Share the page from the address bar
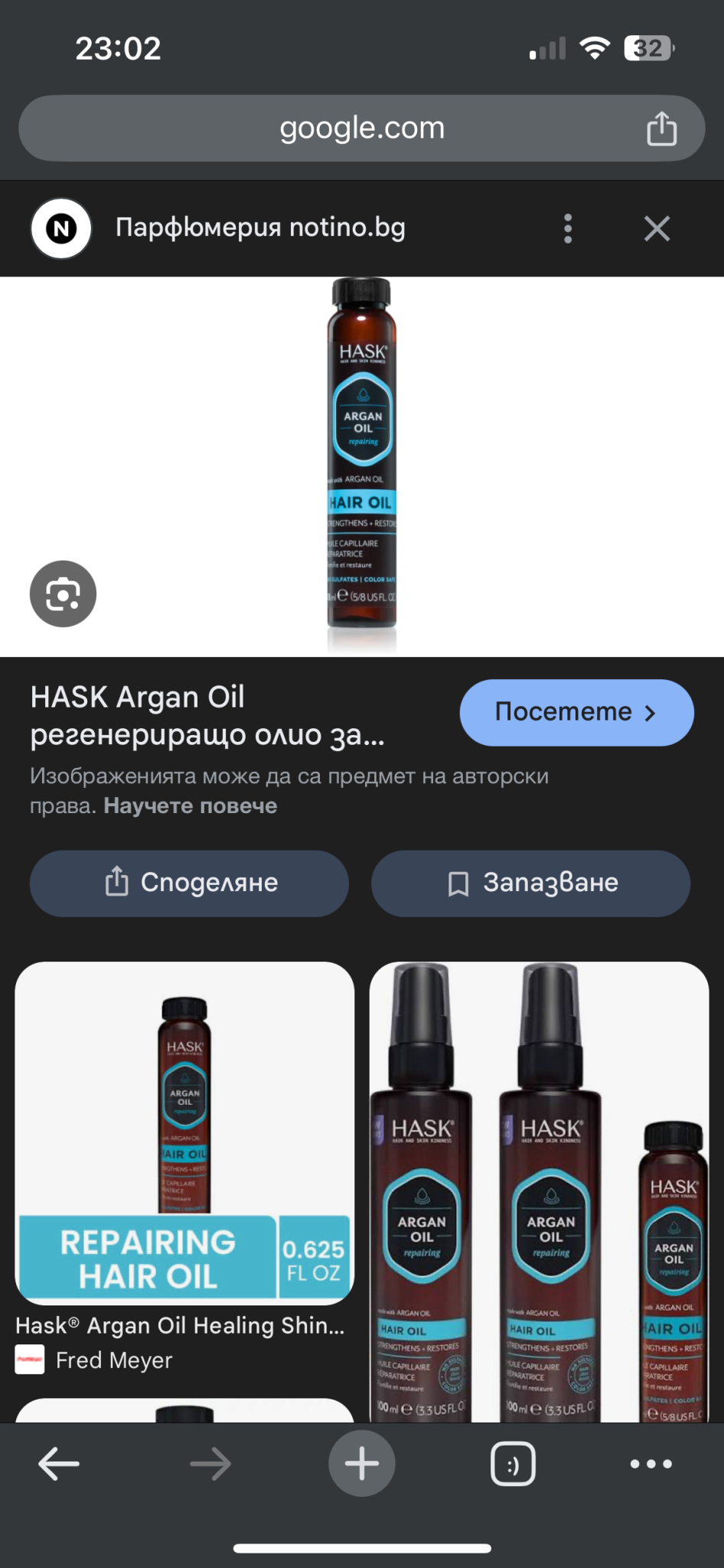Image resolution: width=724 pixels, height=1568 pixels. (661, 128)
